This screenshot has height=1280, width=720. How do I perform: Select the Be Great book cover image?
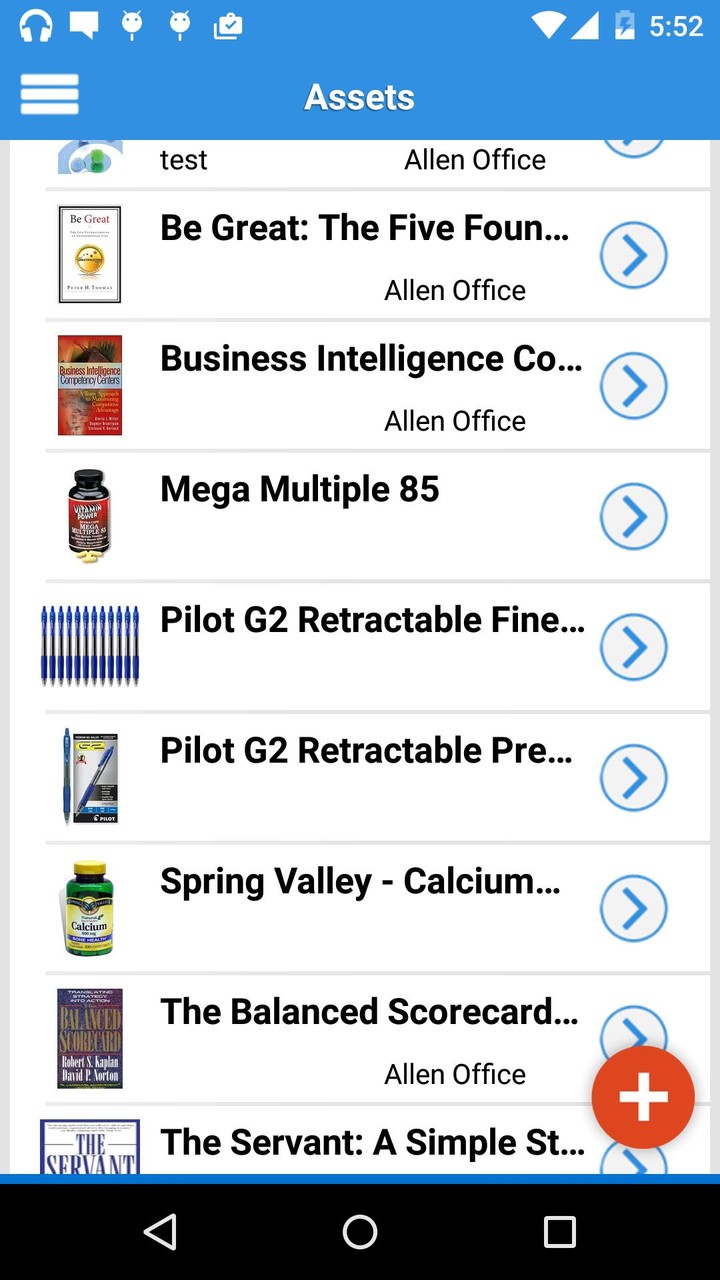(89, 254)
